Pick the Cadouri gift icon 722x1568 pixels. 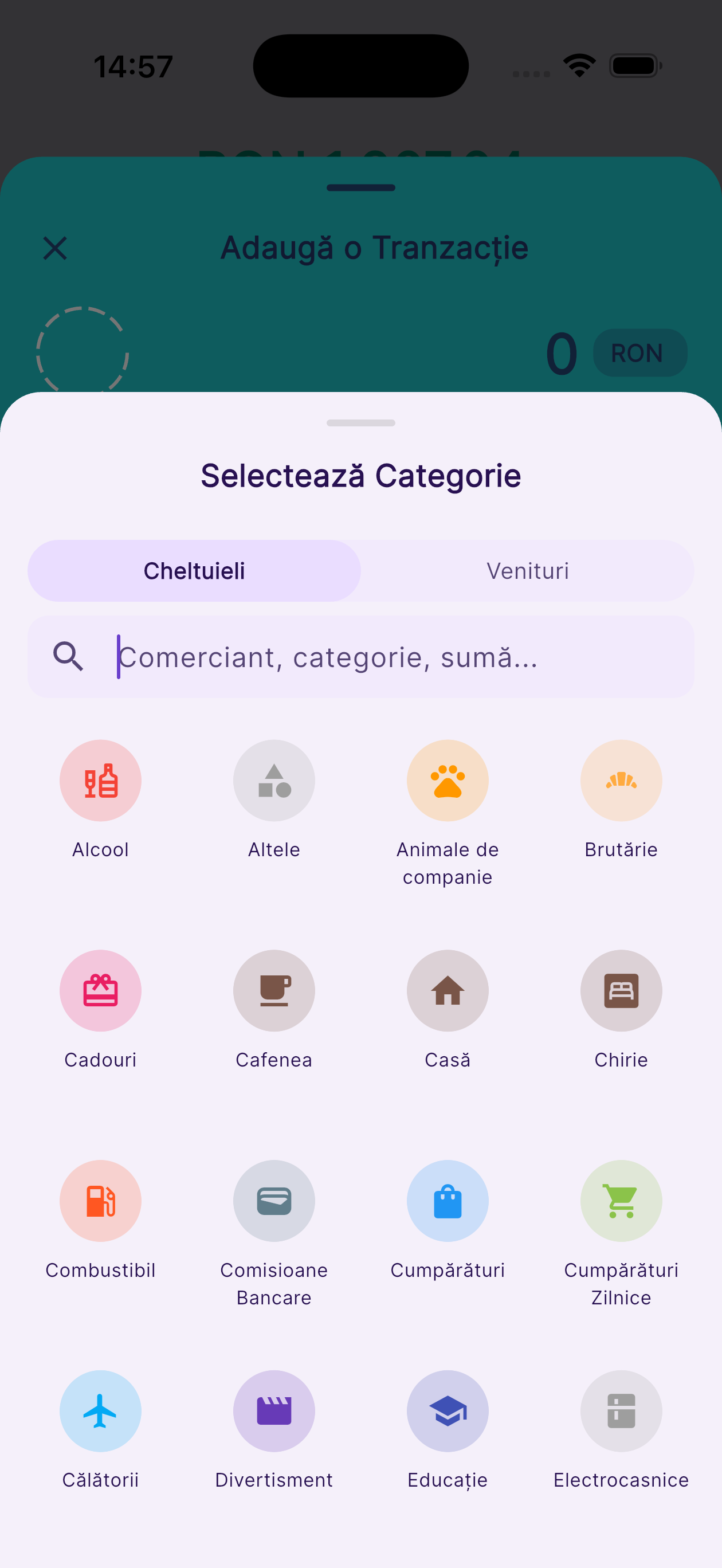(100, 991)
